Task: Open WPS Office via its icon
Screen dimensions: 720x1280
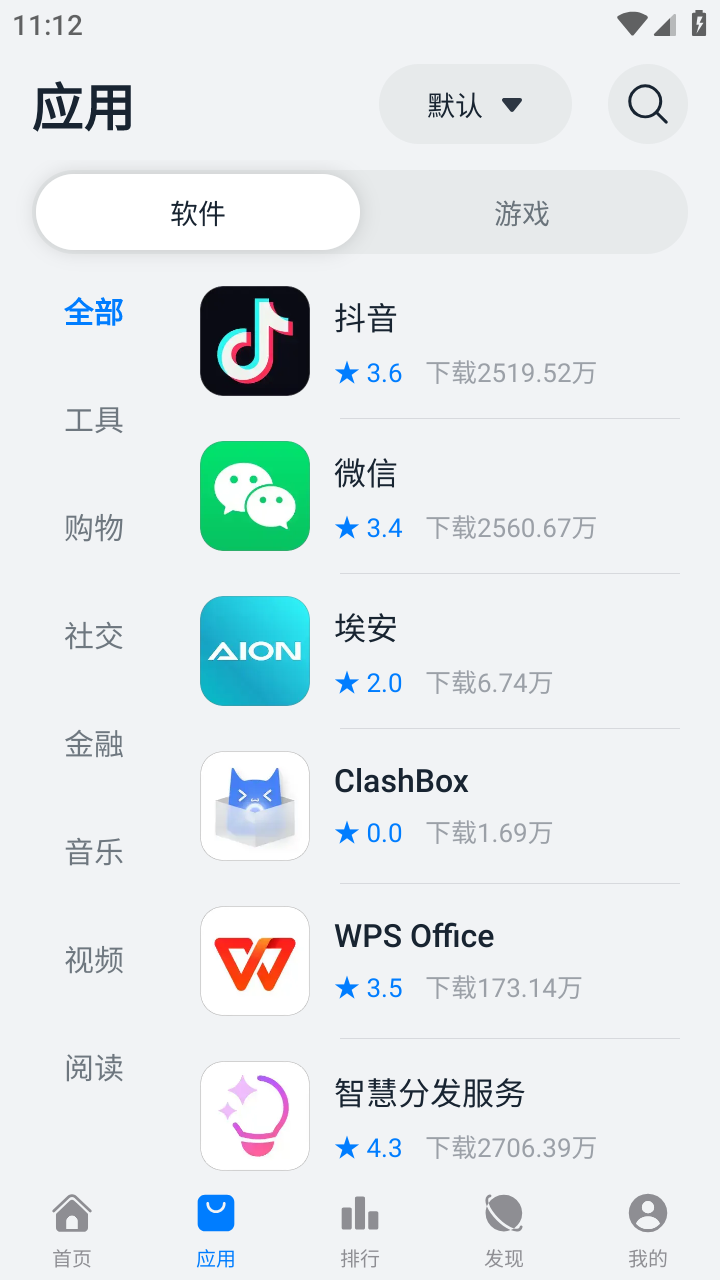Action: coord(254,961)
